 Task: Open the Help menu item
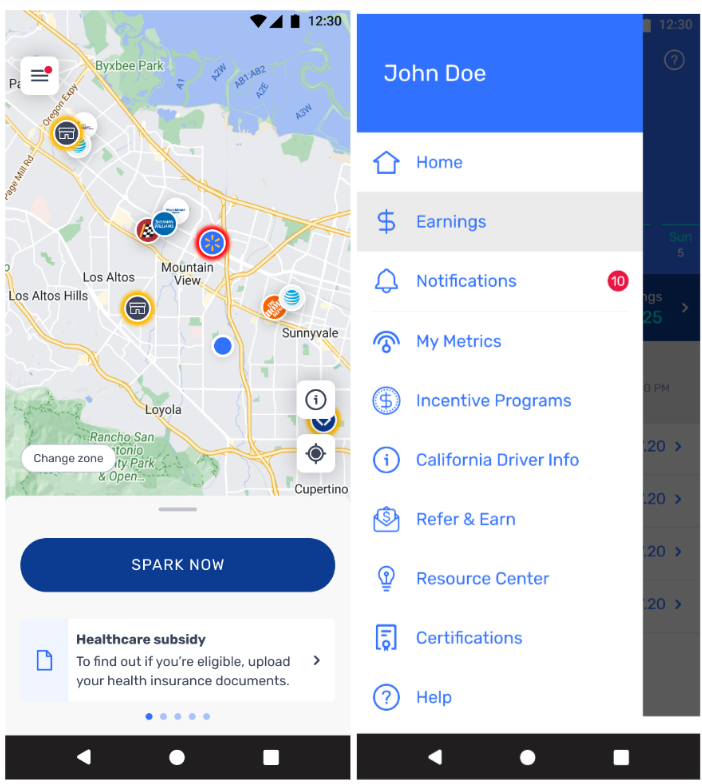point(433,697)
